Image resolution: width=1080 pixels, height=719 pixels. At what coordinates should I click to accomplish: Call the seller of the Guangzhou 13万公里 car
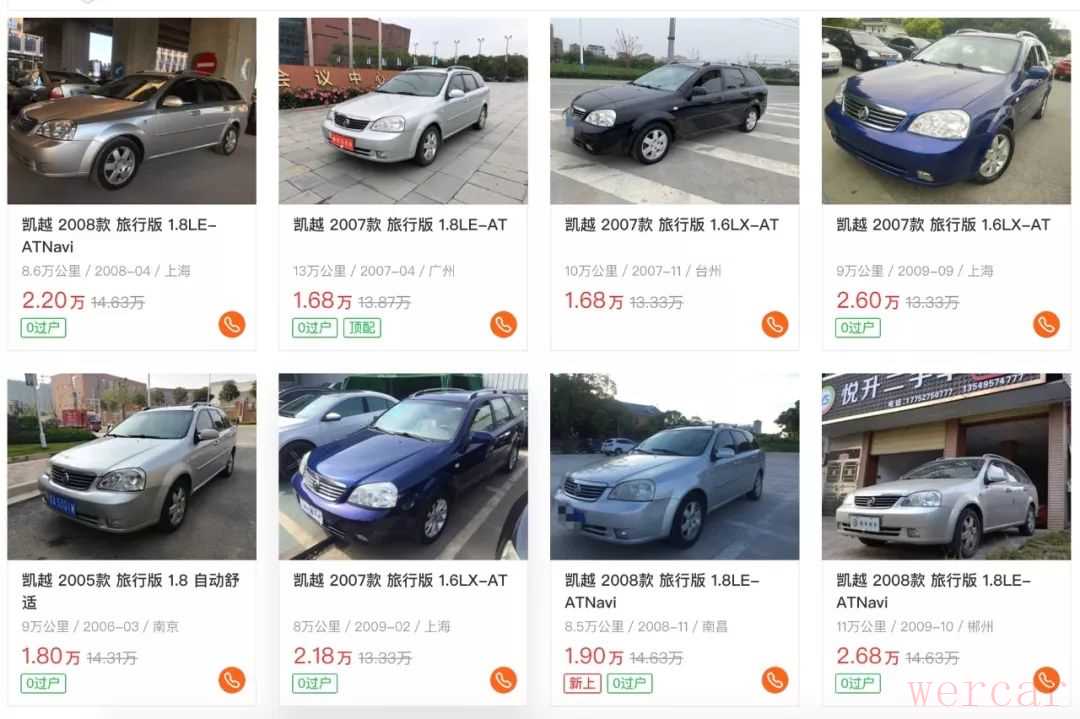[503, 324]
